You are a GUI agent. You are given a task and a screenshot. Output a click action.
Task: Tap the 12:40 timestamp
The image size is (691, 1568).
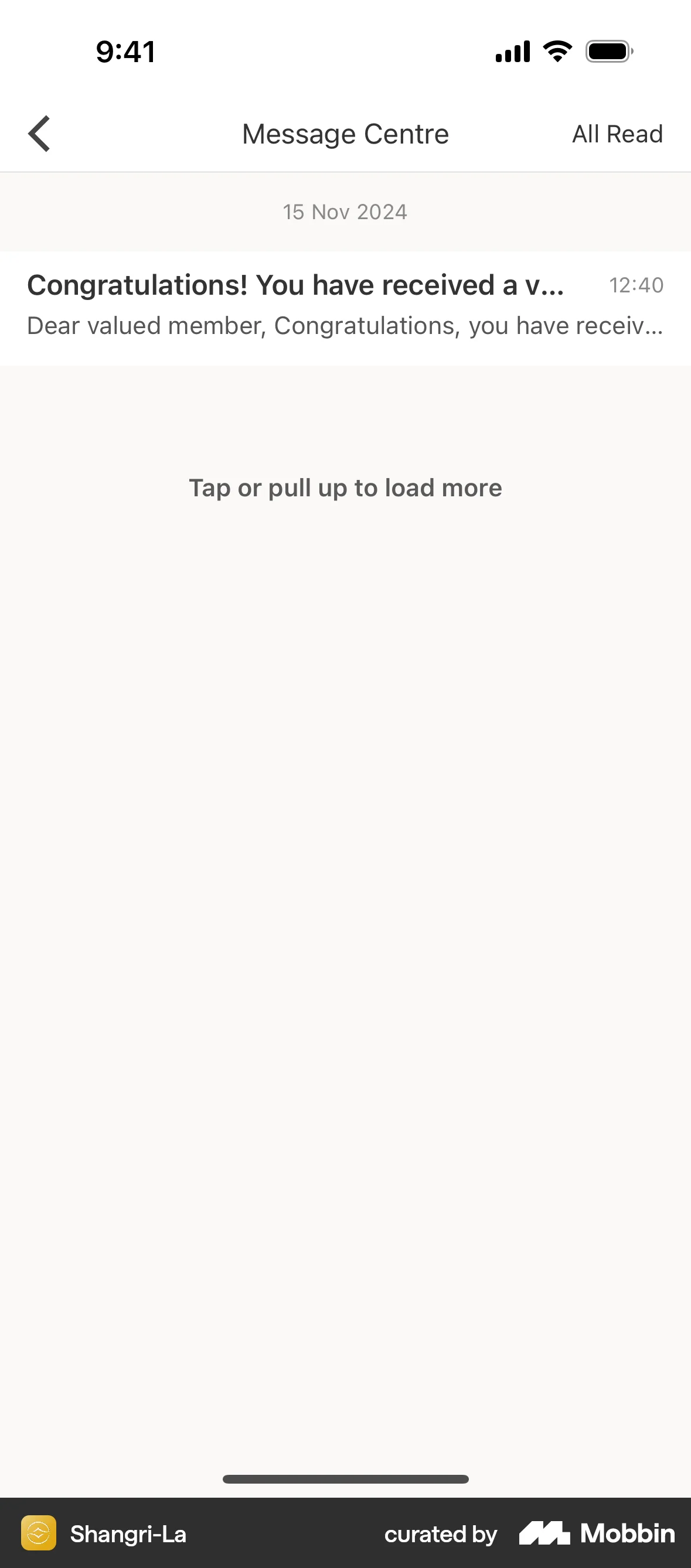[635, 285]
